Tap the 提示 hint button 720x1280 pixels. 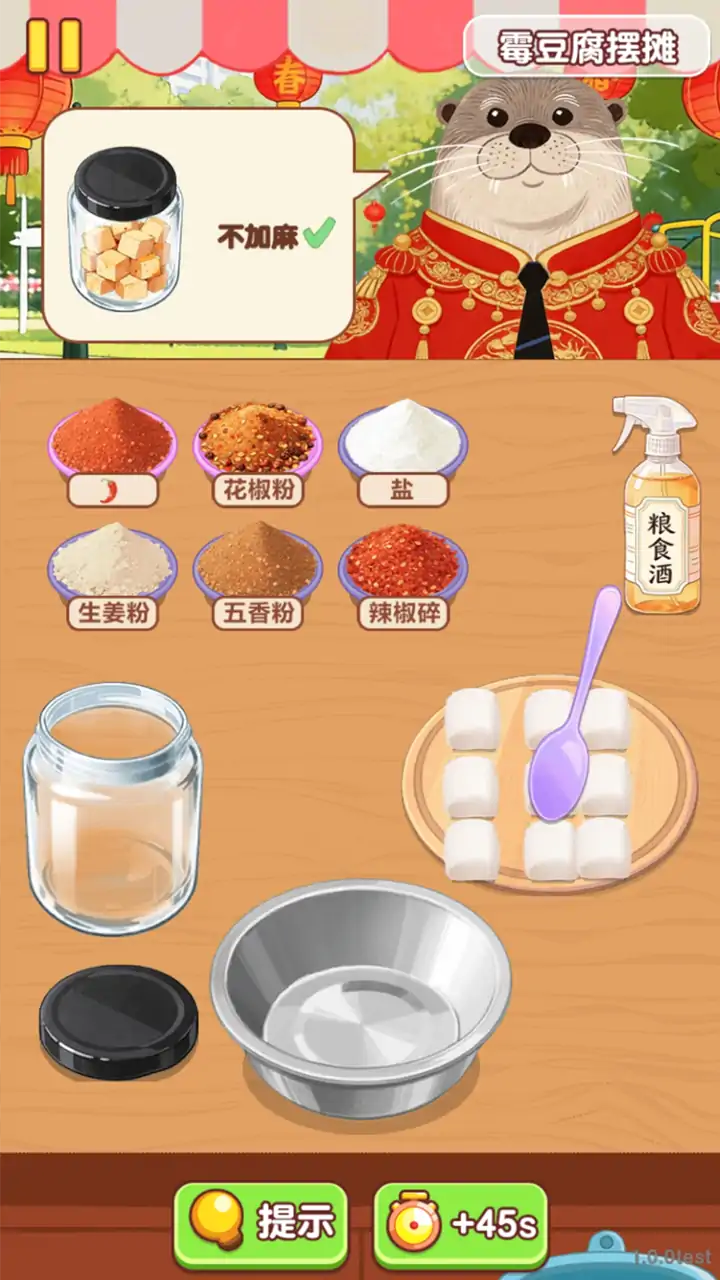(261, 1223)
